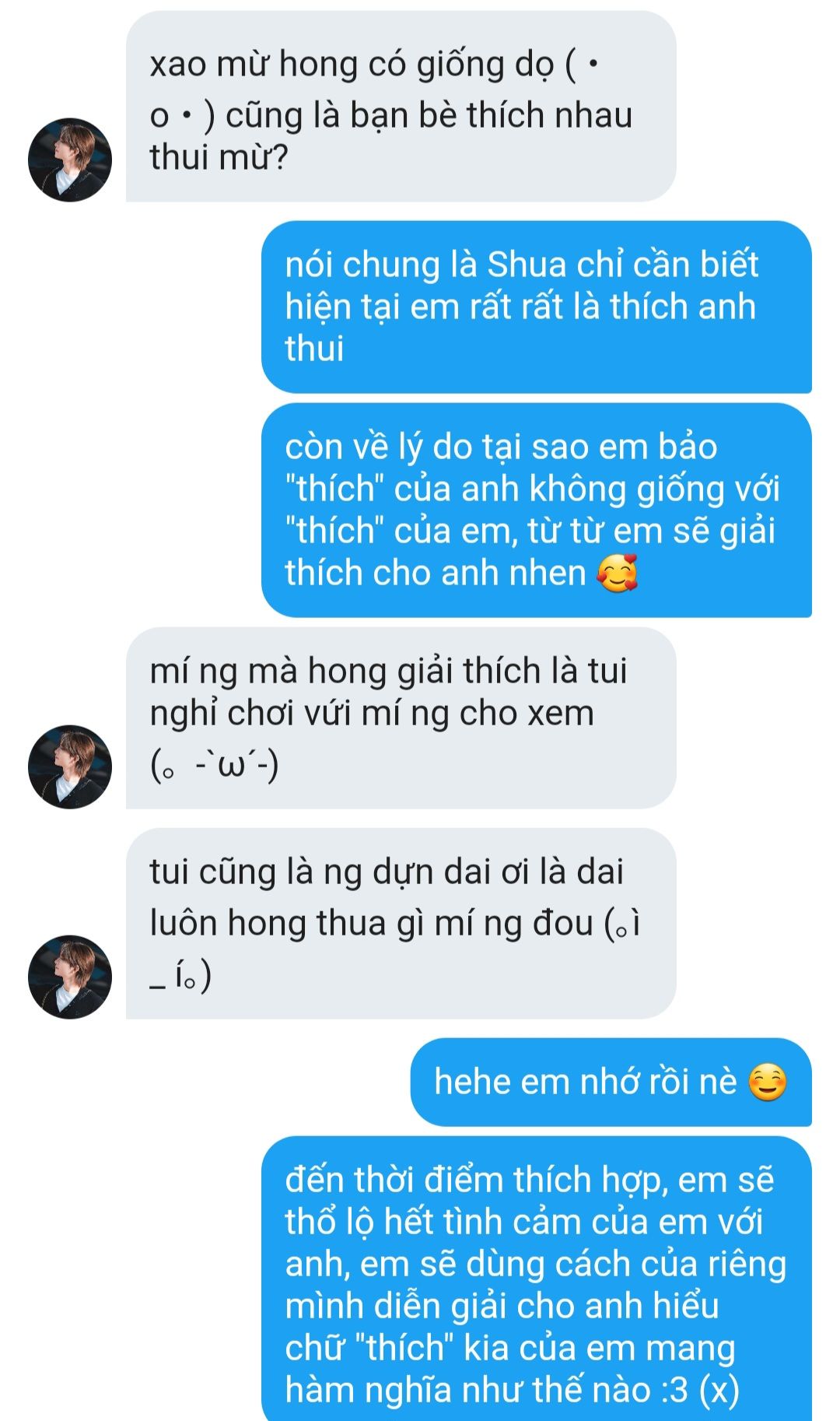Open the avatar beside "tui cũng là ng dựn dai" message
Viewport: 840px width, 1421px height.
(x=70, y=977)
